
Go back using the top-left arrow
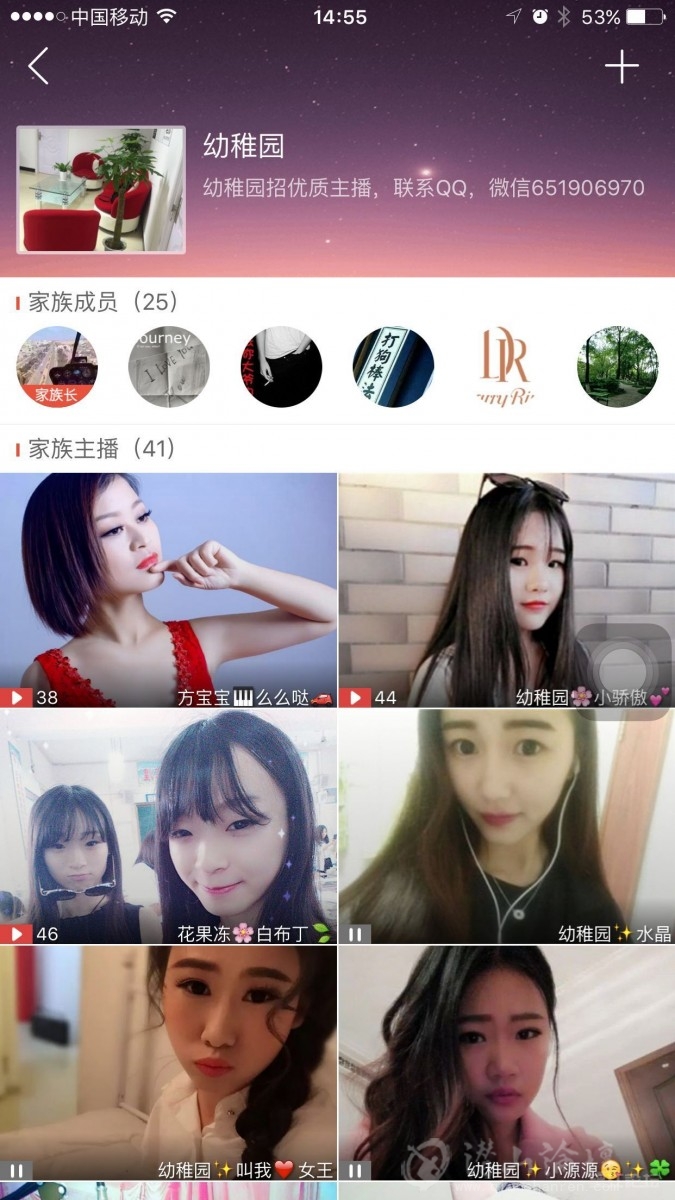tap(39, 66)
